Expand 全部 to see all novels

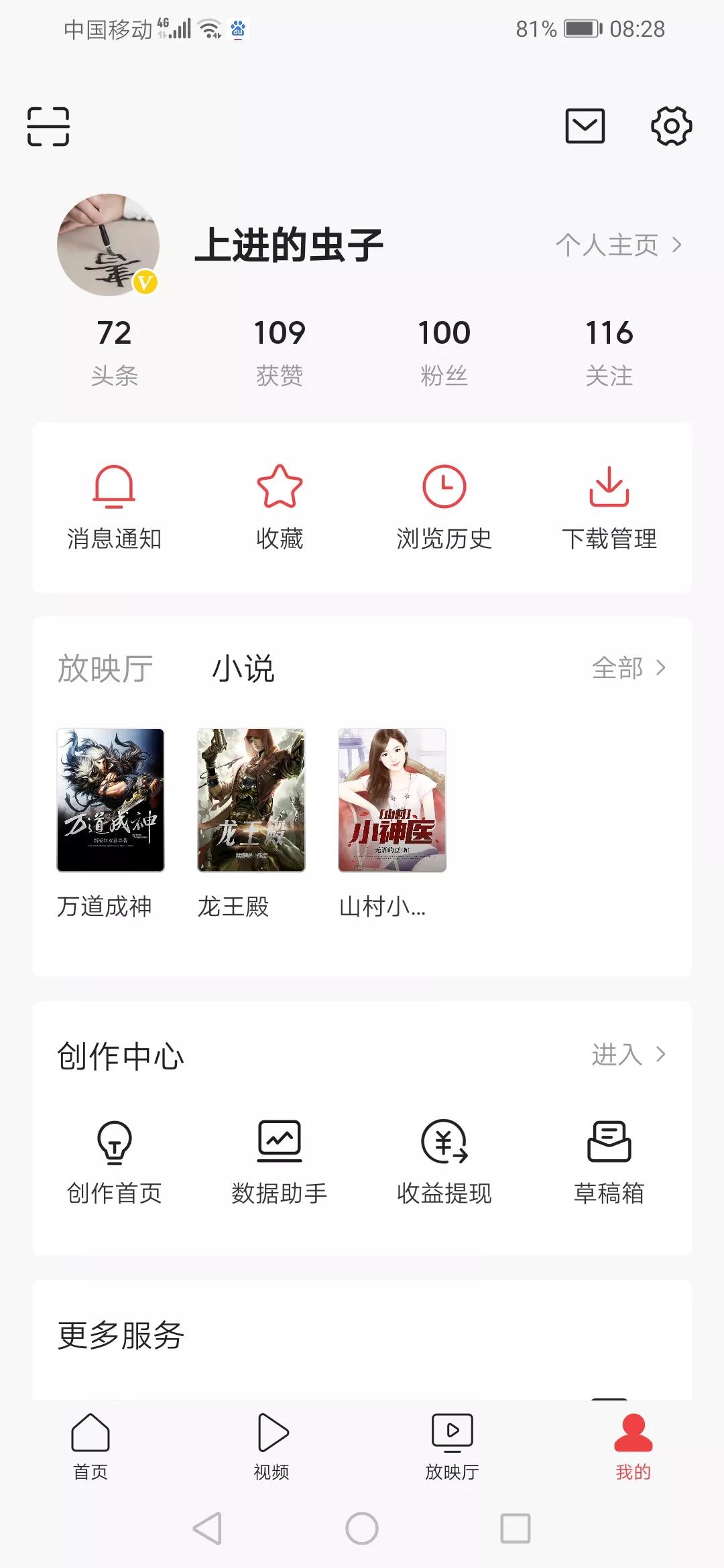[x=630, y=668]
